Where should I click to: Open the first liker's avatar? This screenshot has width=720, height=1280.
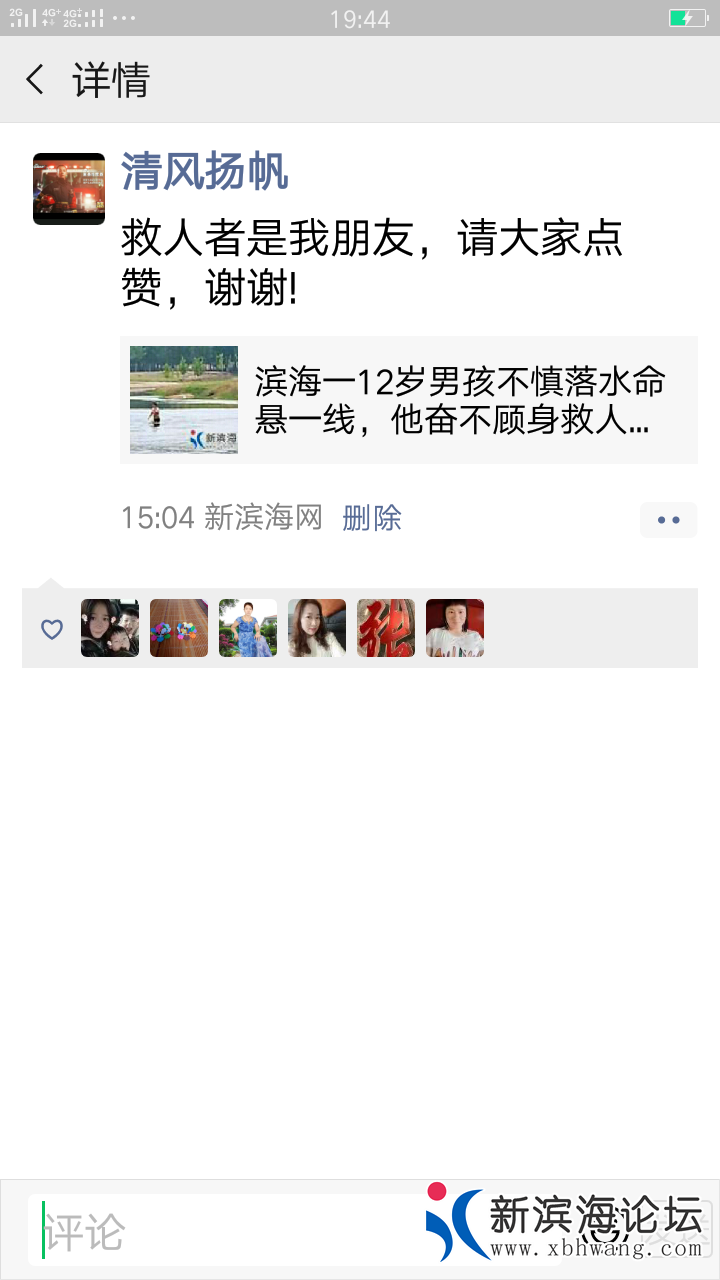coord(110,628)
